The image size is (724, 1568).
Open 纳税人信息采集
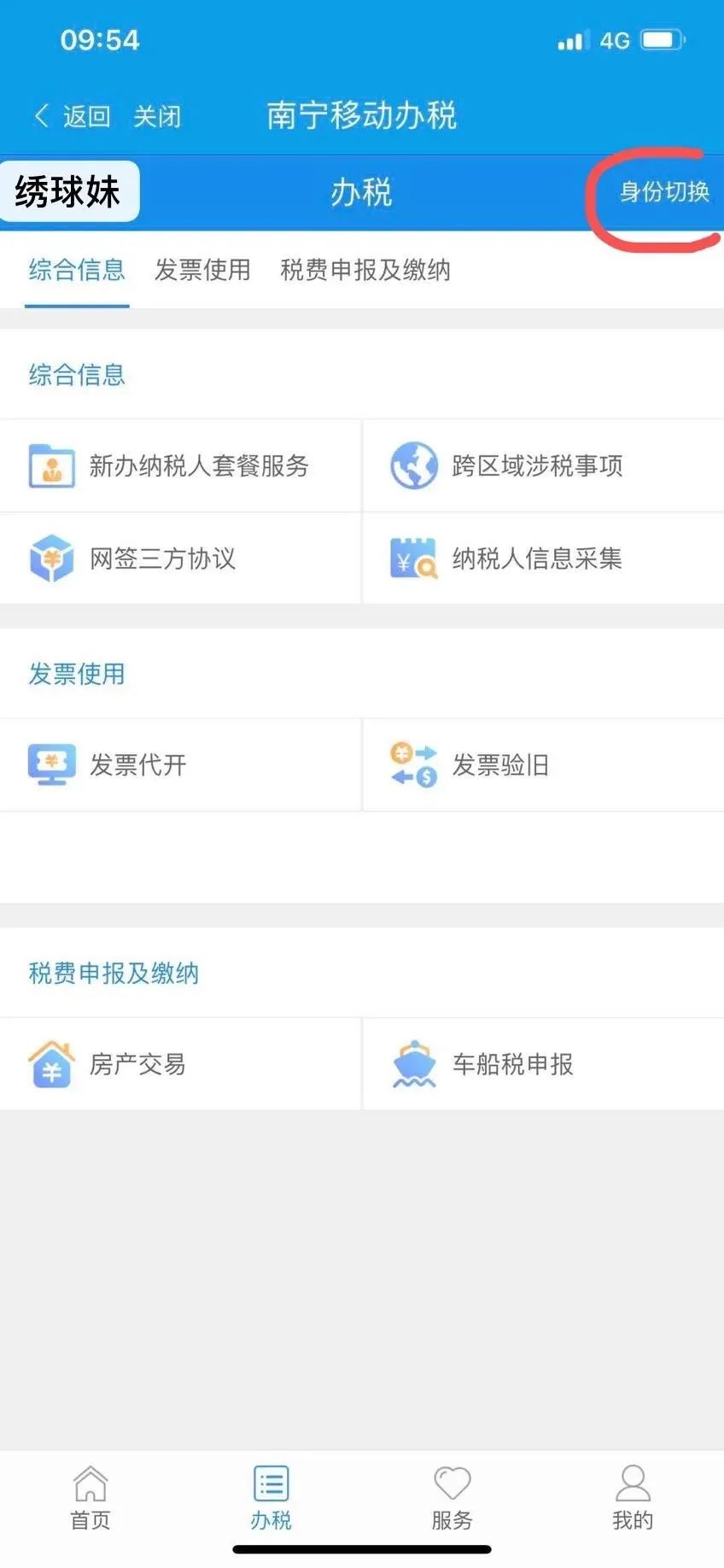click(544, 559)
